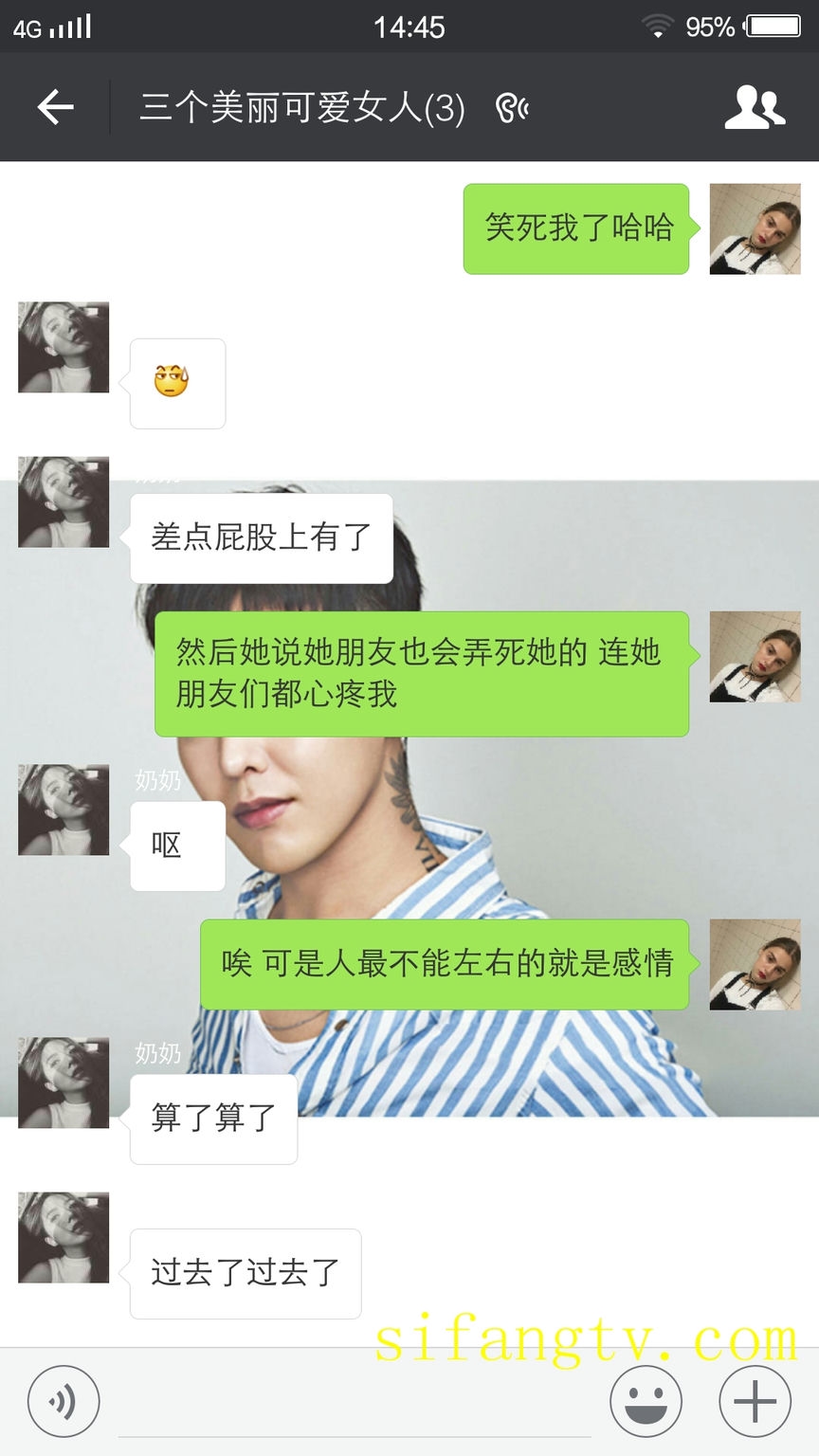Open sender avatar beside 过去了过去了
This screenshot has width=819, height=1456.
click(x=64, y=1237)
